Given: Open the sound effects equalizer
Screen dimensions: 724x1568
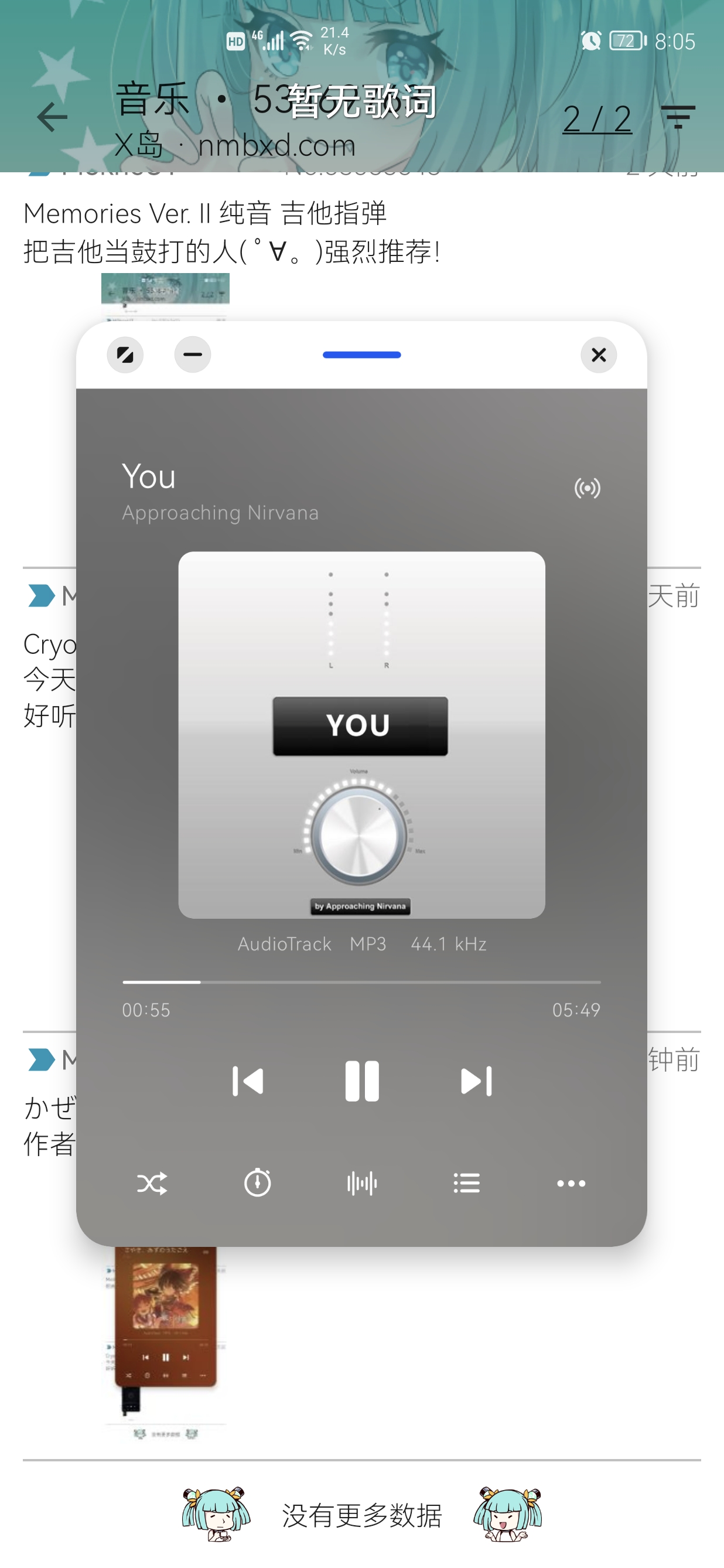Looking at the screenshot, I should [361, 1183].
